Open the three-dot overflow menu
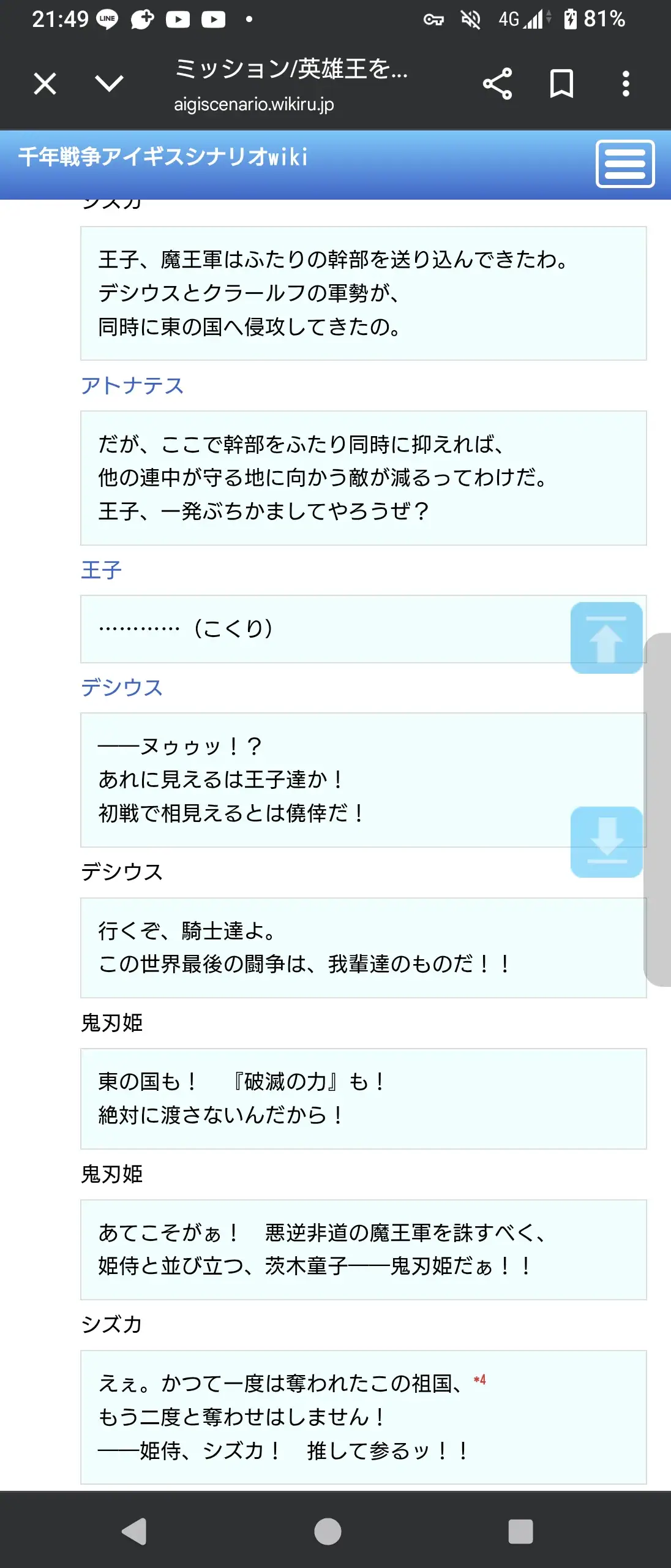This screenshot has width=671, height=1568. click(x=625, y=85)
